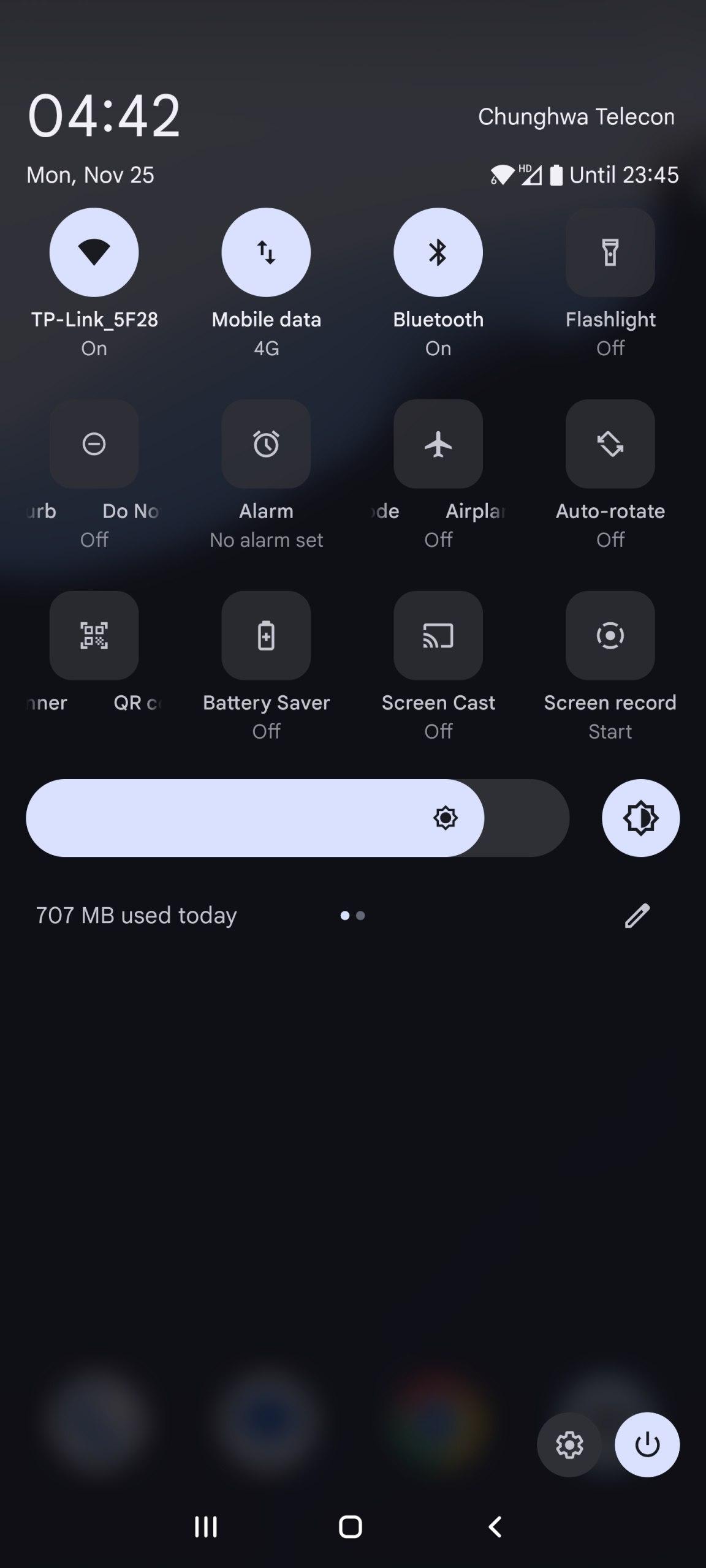Switch off Bluetooth
Image resolution: width=706 pixels, height=1568 pixels.
coord(438,252)
